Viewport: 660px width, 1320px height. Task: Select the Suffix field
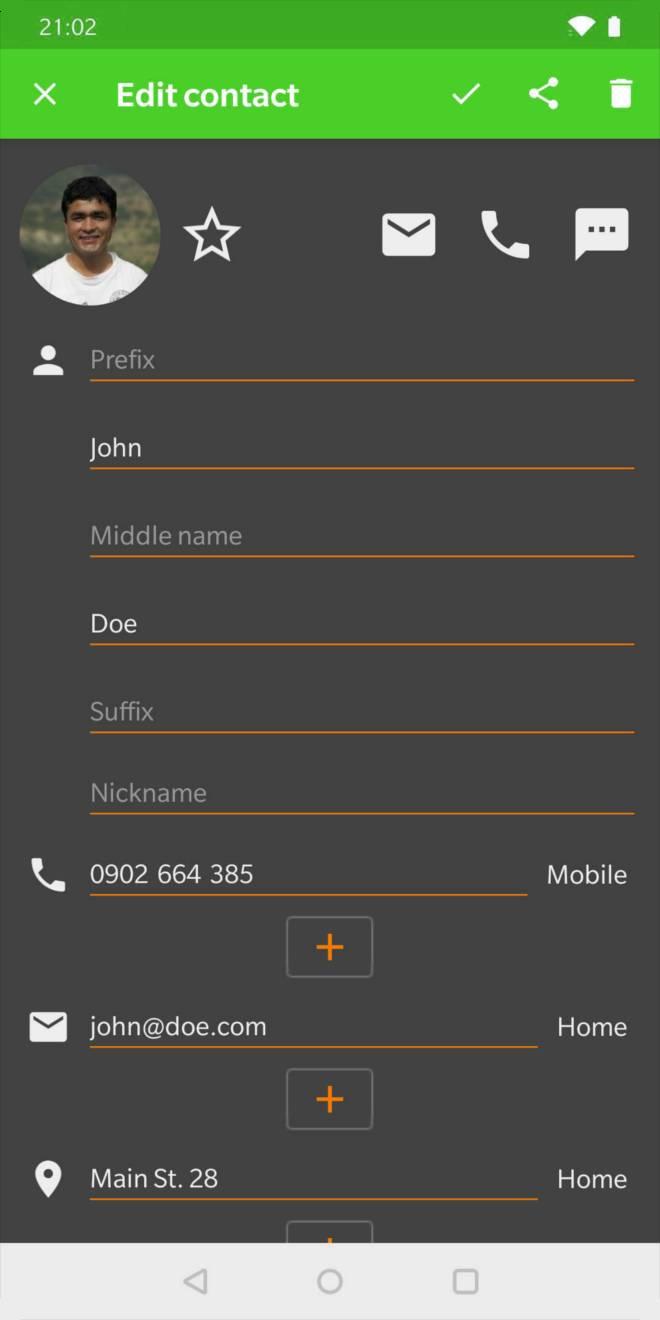click(360, 712)
